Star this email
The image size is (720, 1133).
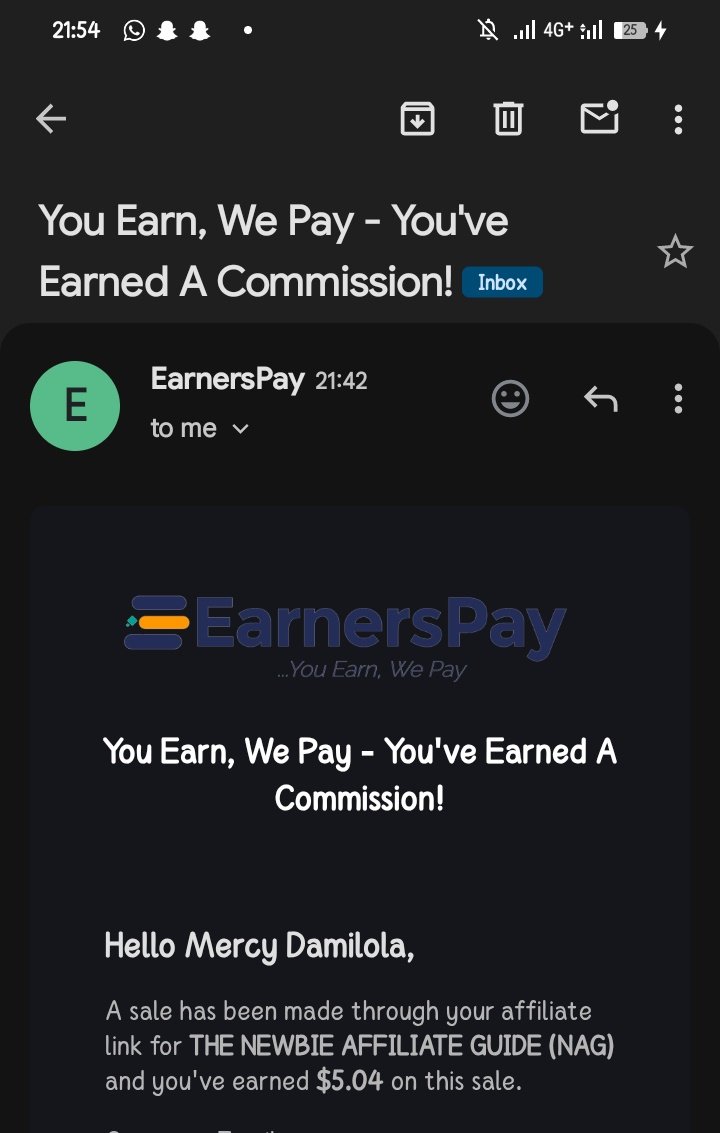[675, 252]
